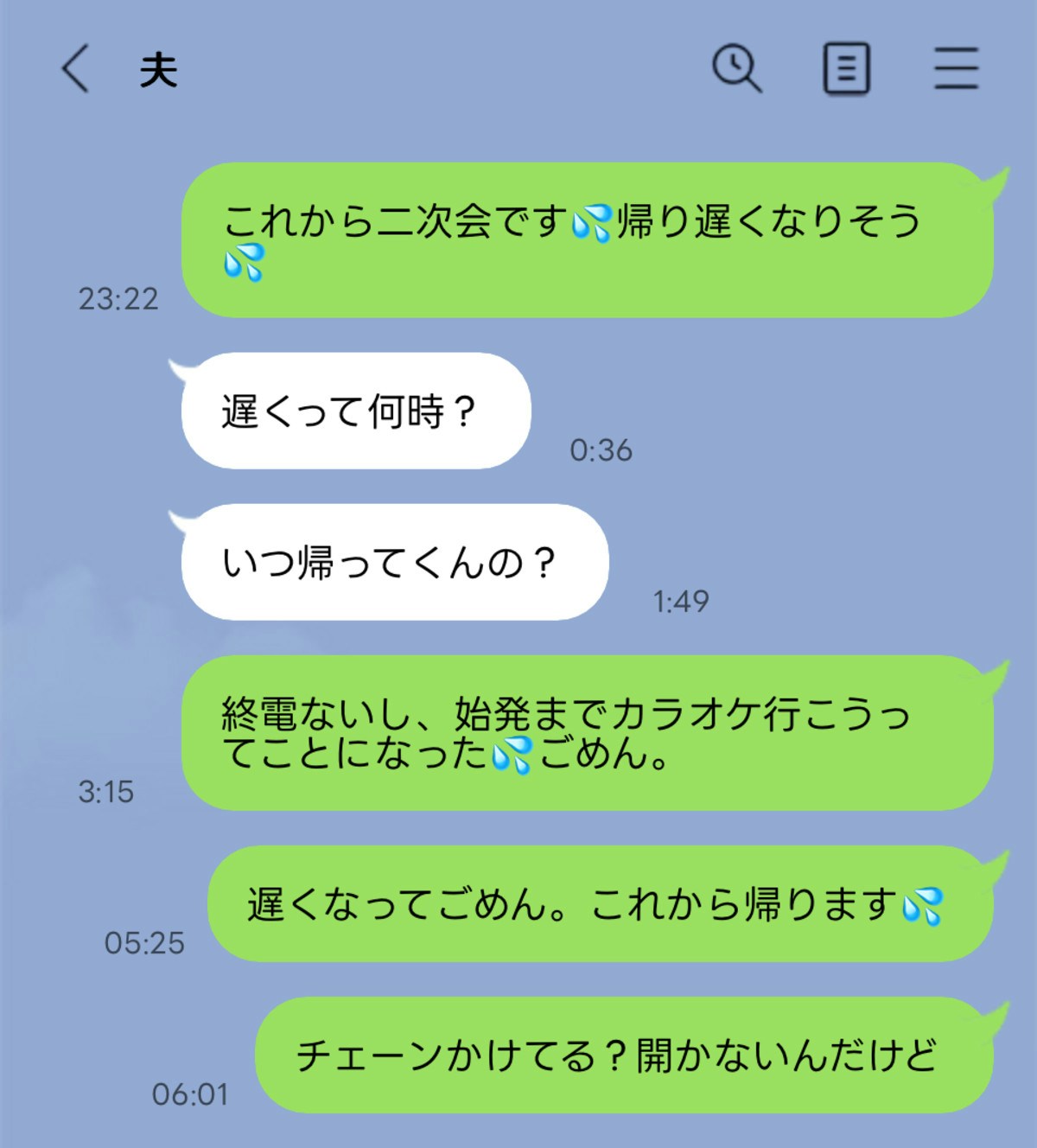Open the hamburger menu
This screenshot has width=1037, height=1148.
coord(956,68)
